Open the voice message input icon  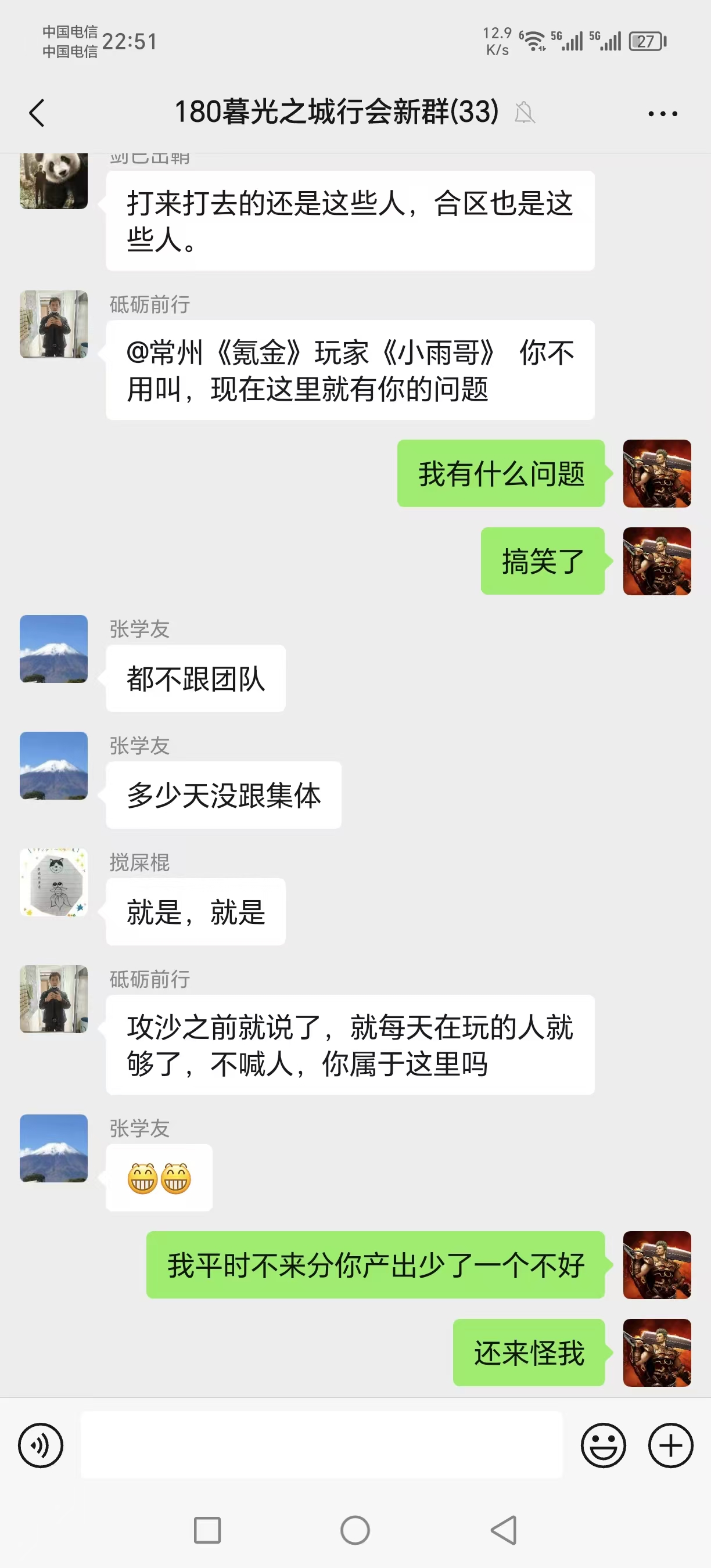40,1445
